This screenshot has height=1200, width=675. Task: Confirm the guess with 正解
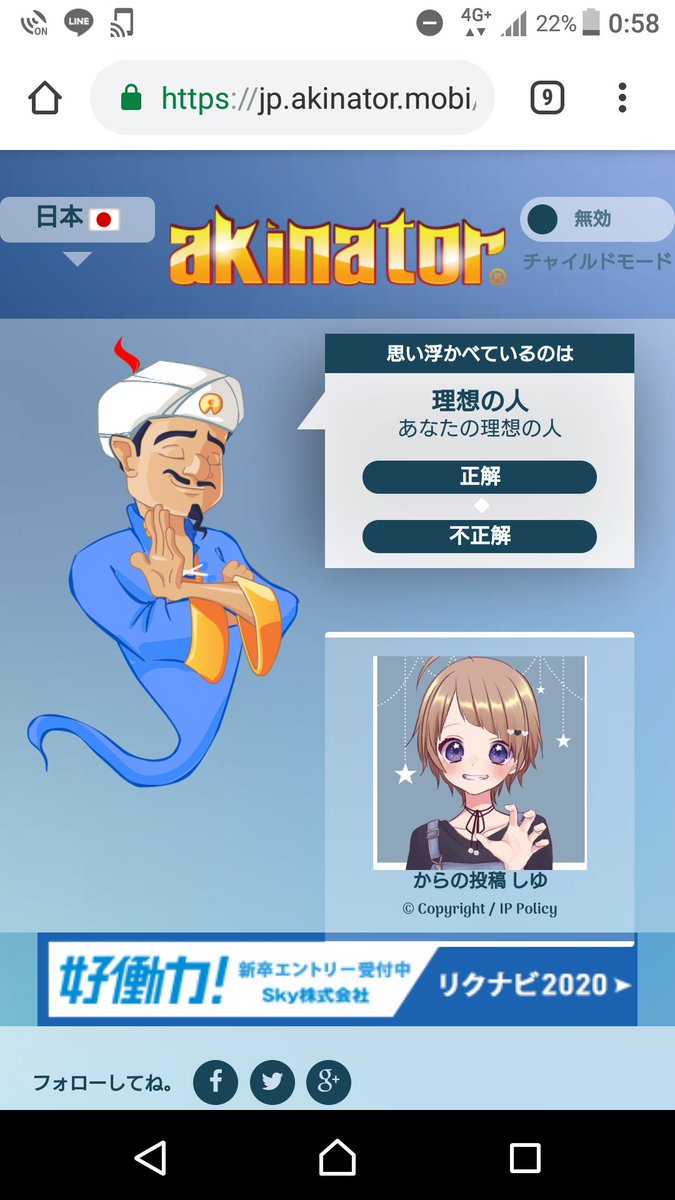pos(479,477)
